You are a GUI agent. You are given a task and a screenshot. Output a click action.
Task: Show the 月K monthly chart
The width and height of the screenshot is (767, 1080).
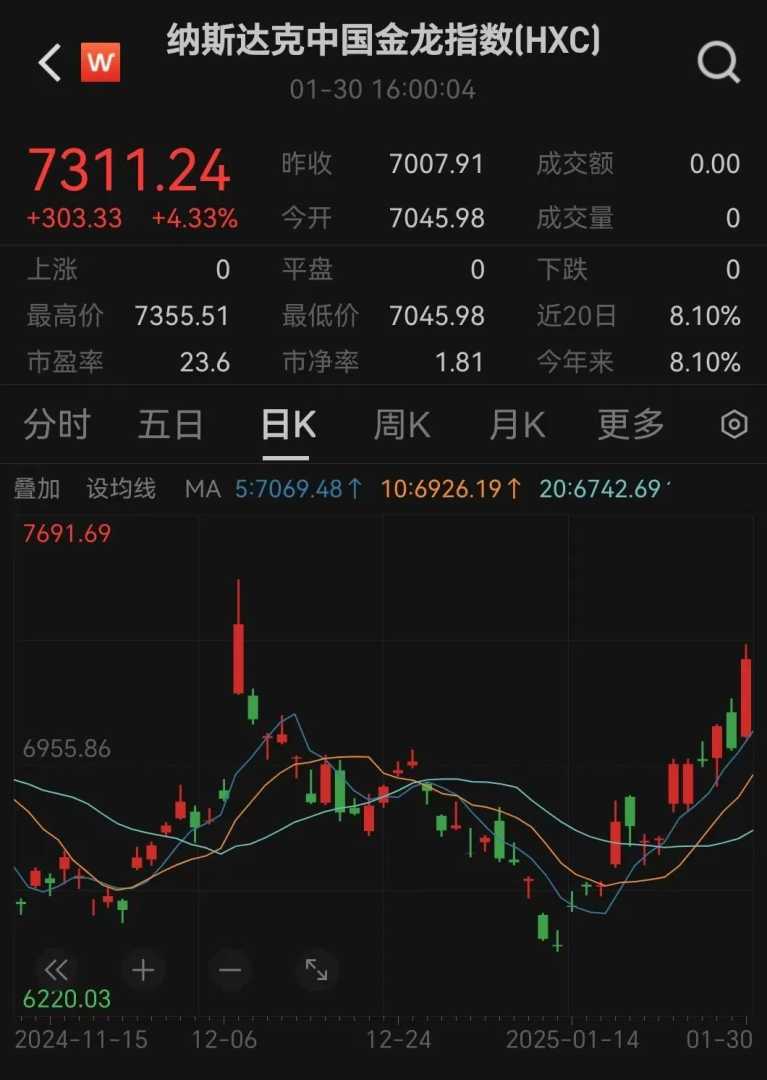[x=517, y=425]
